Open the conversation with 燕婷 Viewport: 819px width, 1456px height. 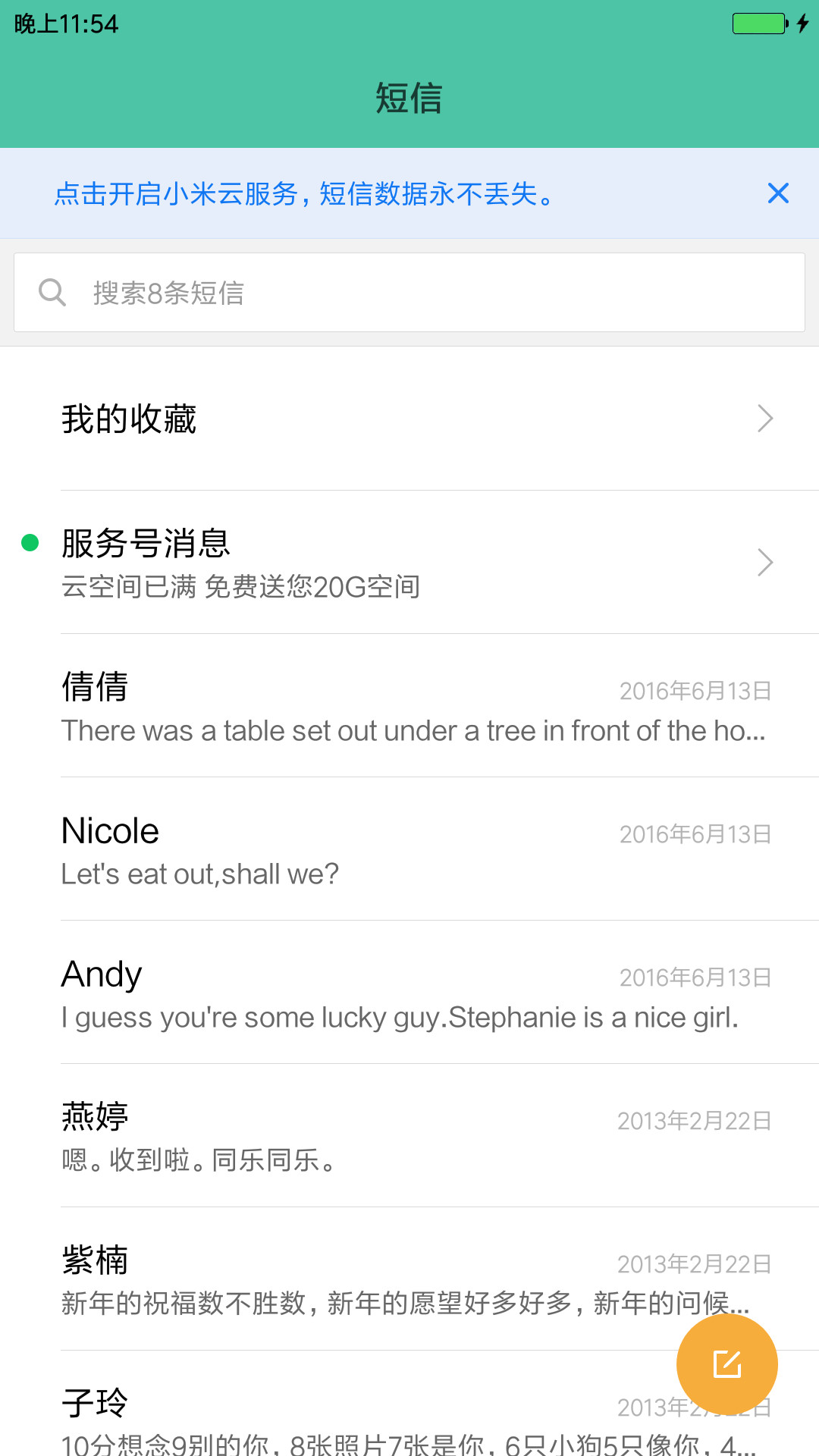409,1135
